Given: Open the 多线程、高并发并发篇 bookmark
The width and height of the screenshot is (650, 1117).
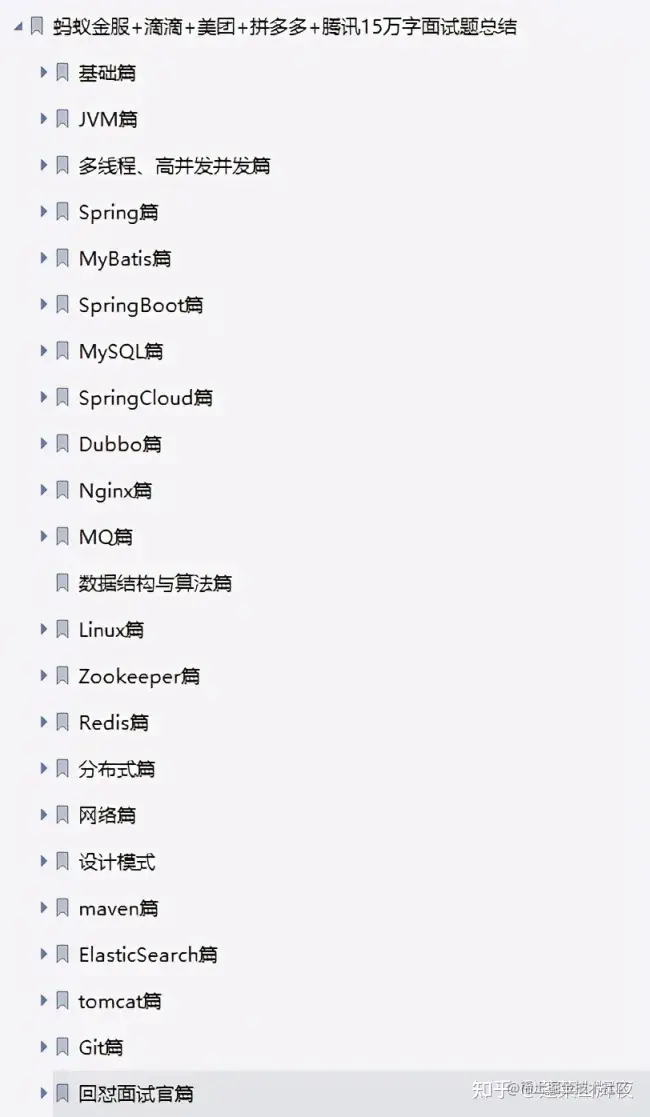Looking at the screenshot, I should [174, 166].
